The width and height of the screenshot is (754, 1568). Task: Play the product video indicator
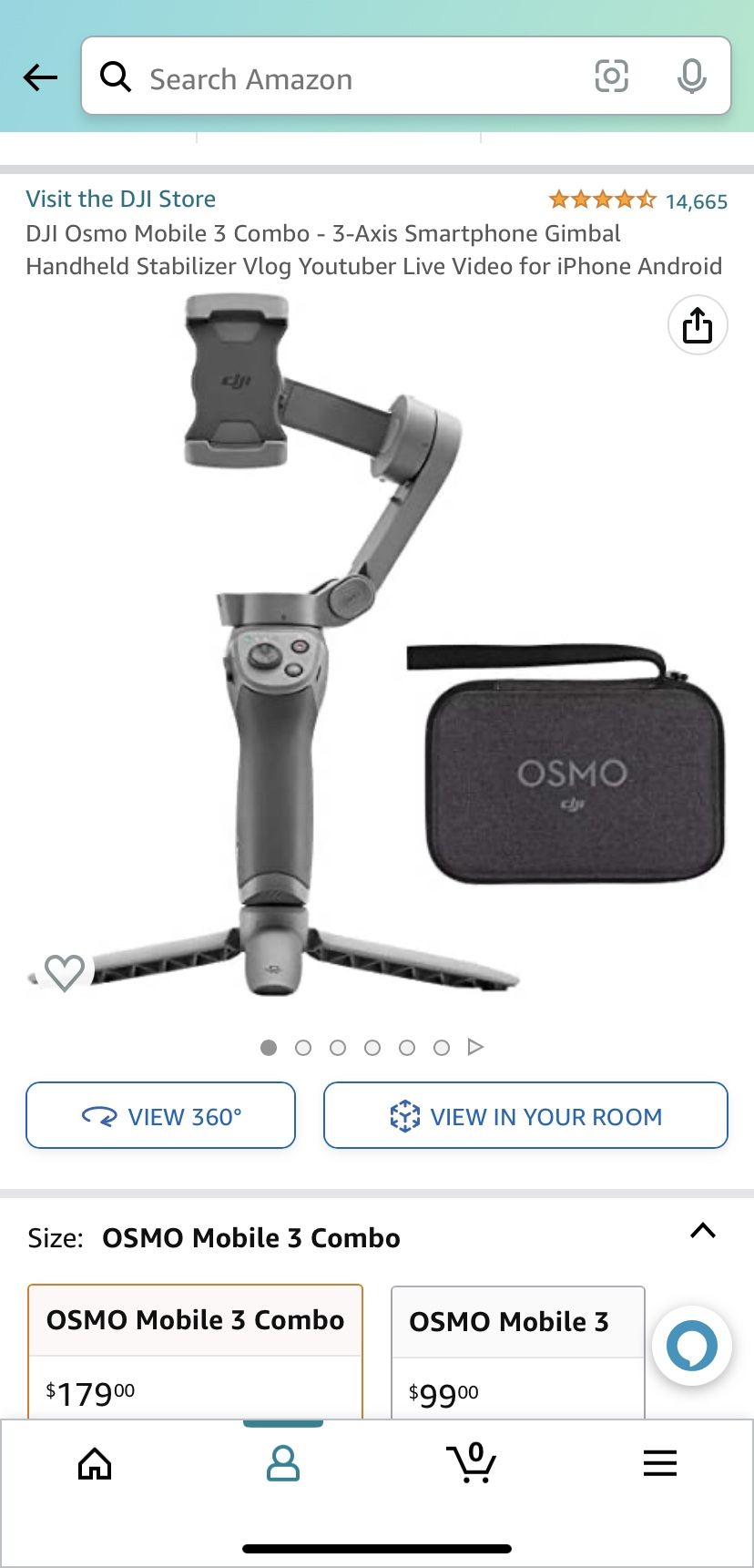click(x=475, y=1047)
